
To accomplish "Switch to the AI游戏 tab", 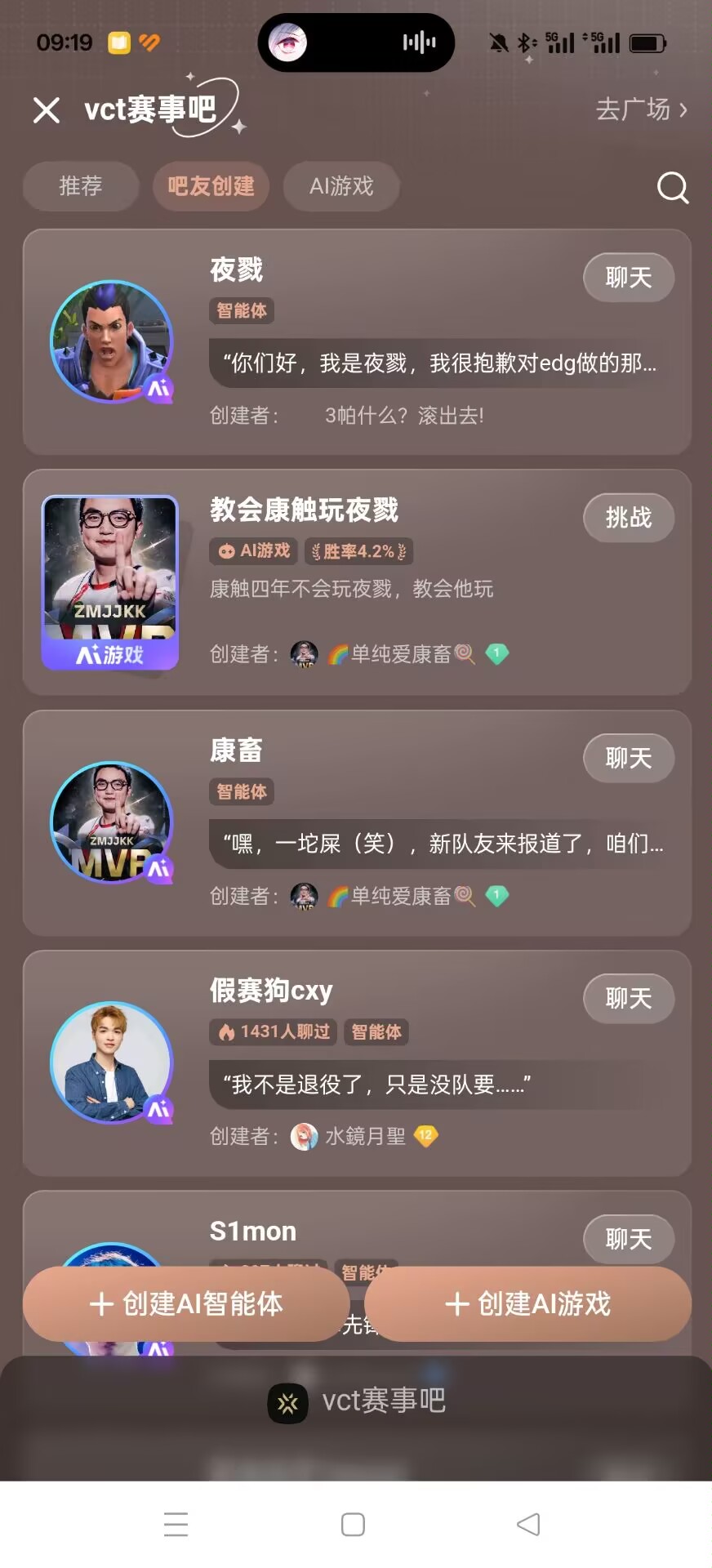I will [341, 186].
